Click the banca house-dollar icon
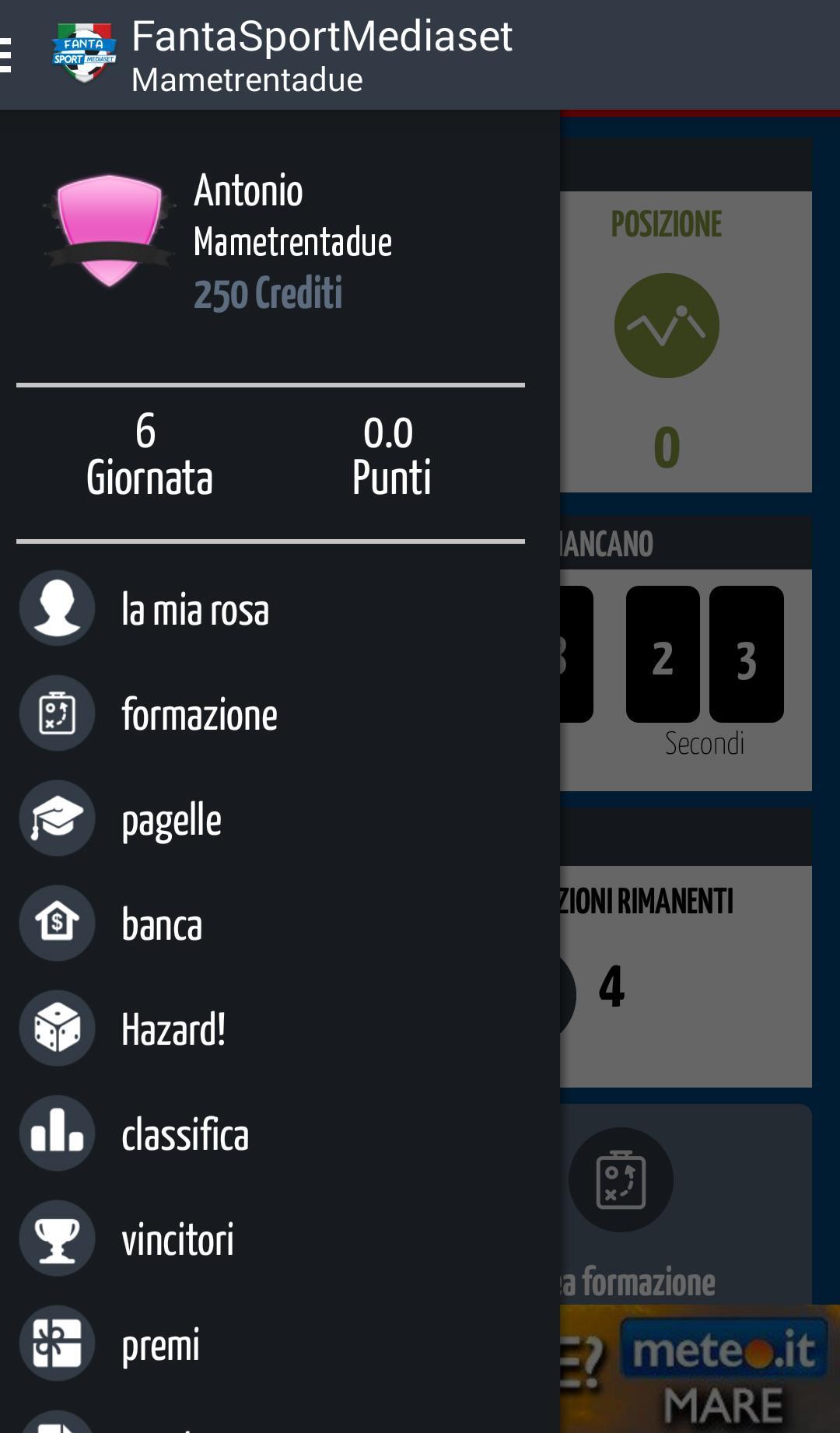This screenshot has height=1433, width=840. [x=57, y=924]
